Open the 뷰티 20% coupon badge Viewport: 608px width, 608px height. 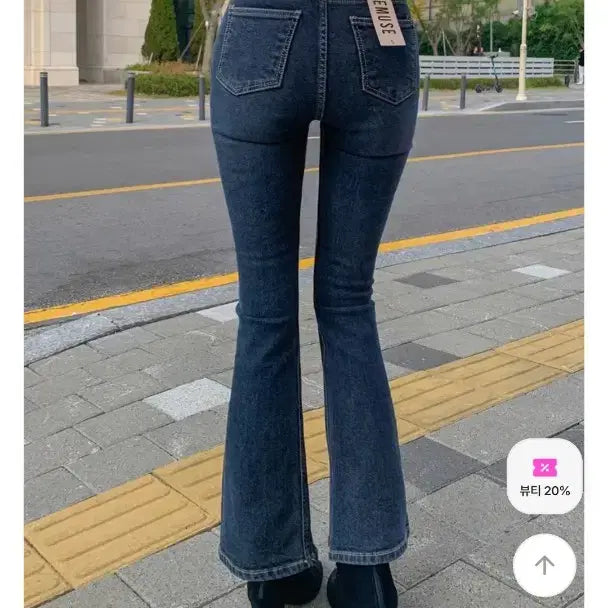coord(544,476)
